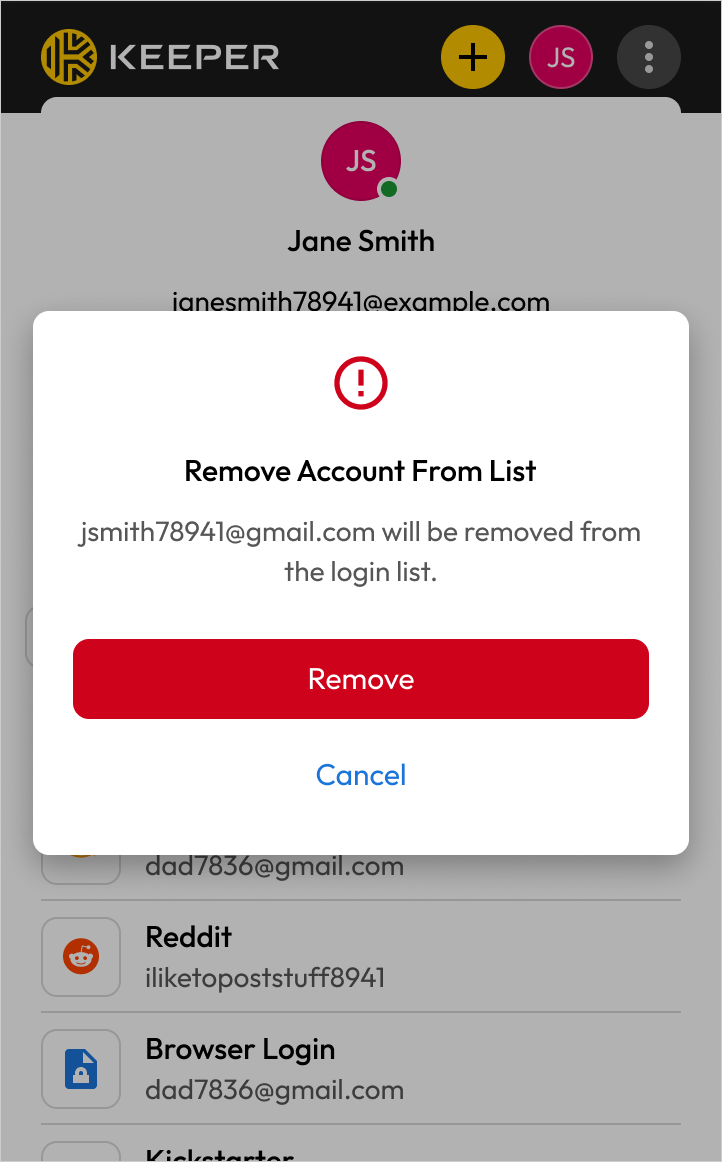Tap the yellow plus add button
Image resolution: width=722 pixels, height=1162 pixels.
[473, 57]
